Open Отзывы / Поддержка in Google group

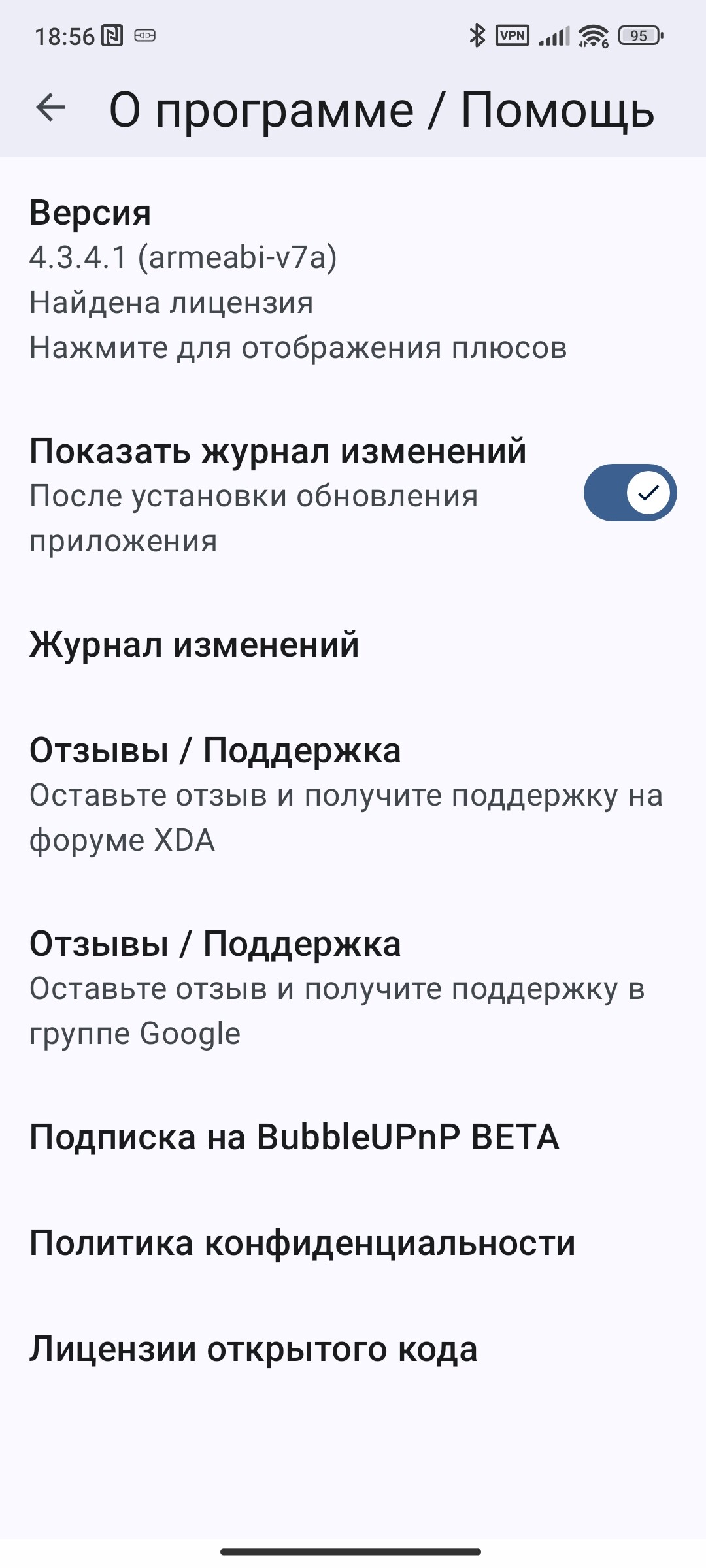[353, 988]
